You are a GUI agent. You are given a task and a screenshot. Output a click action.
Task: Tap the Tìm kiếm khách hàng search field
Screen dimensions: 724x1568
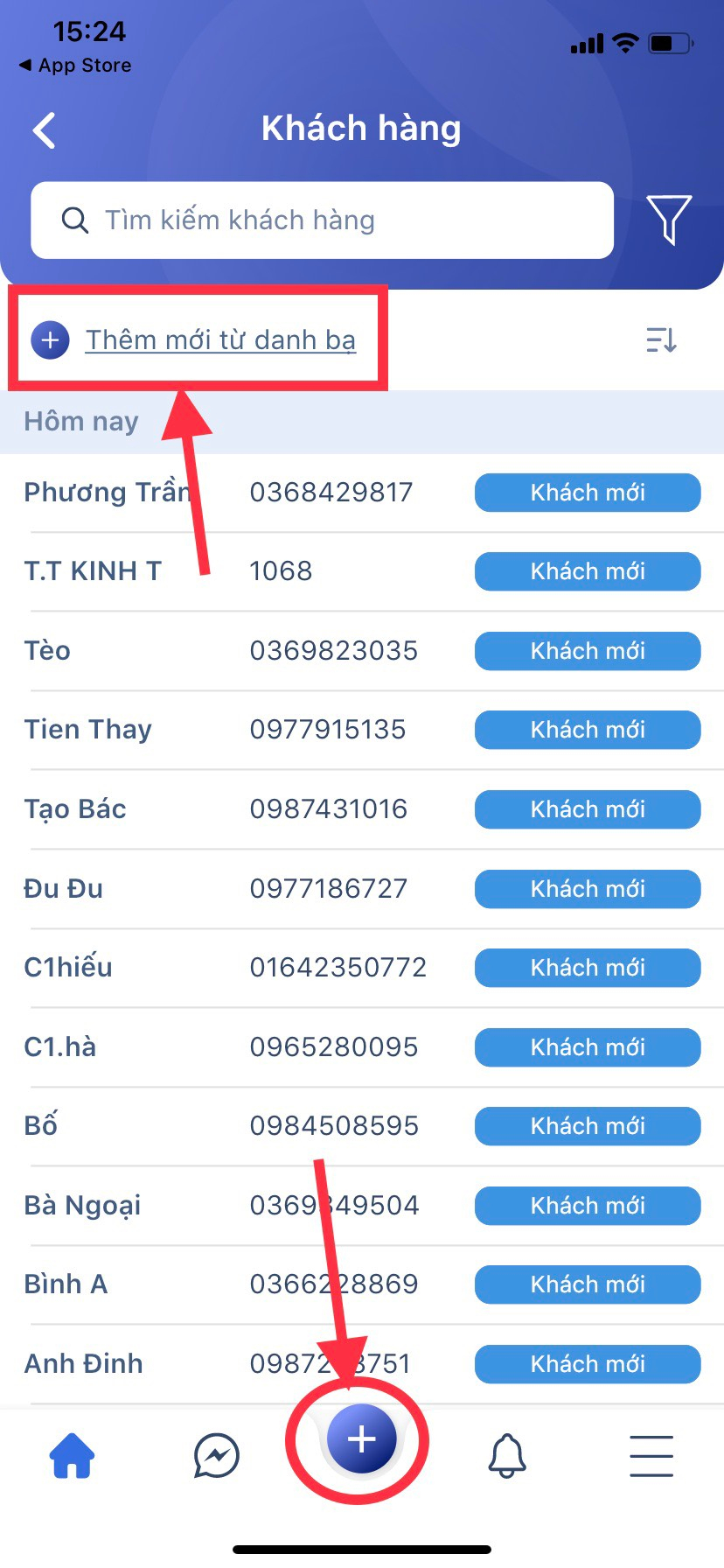coord(322,220)
